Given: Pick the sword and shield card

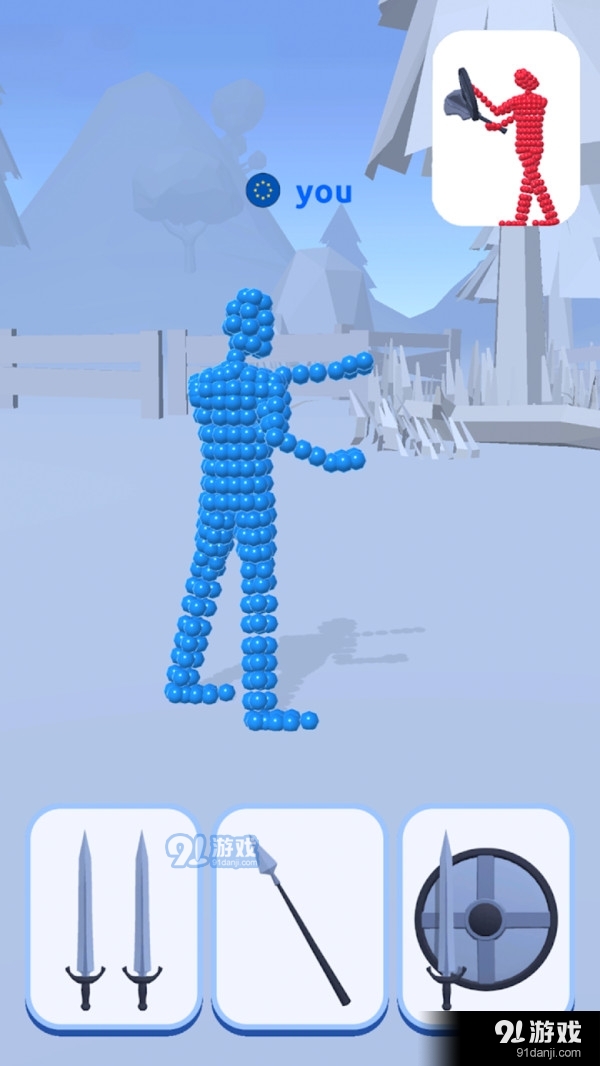Looking at the screenshot, I should point(485,915).
